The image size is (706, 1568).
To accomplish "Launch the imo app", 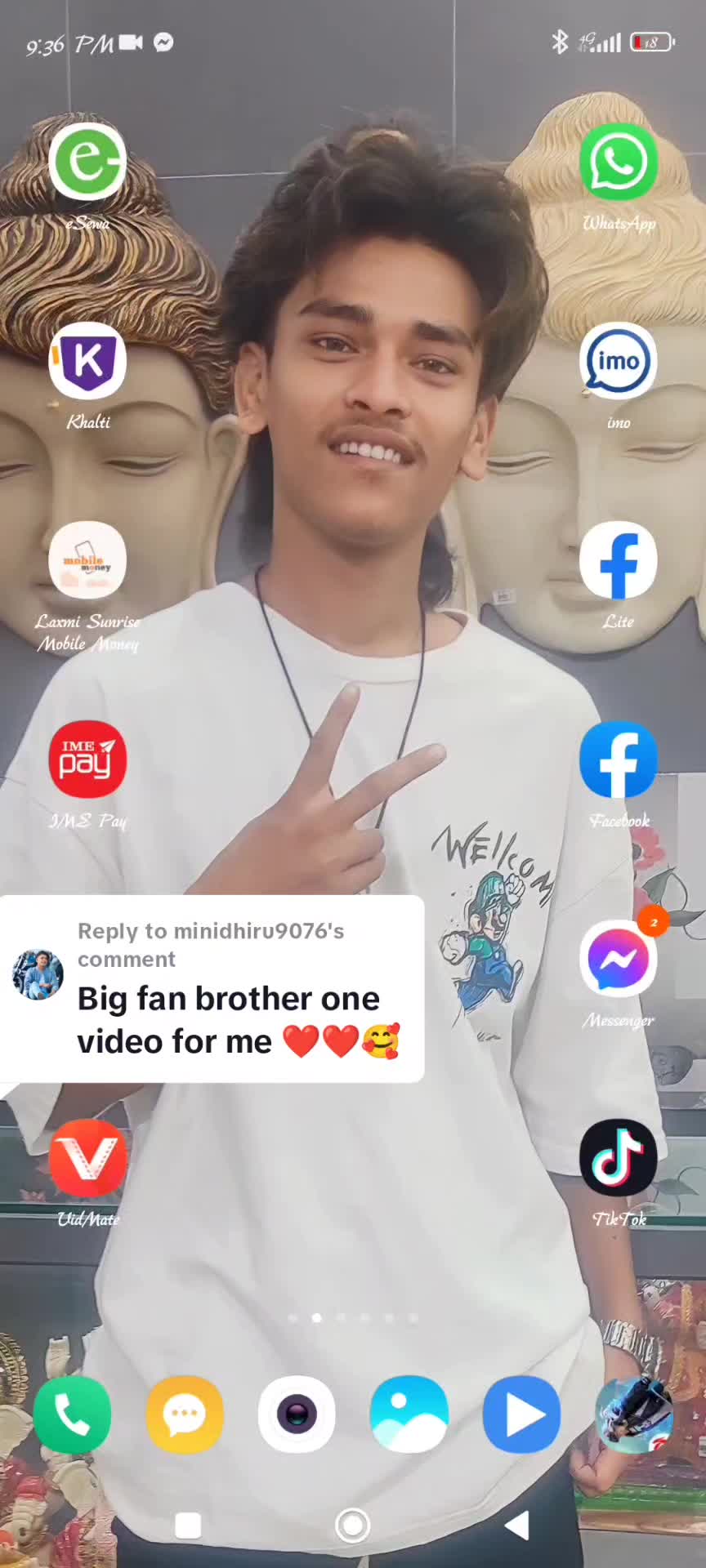I will pos(619,361).
